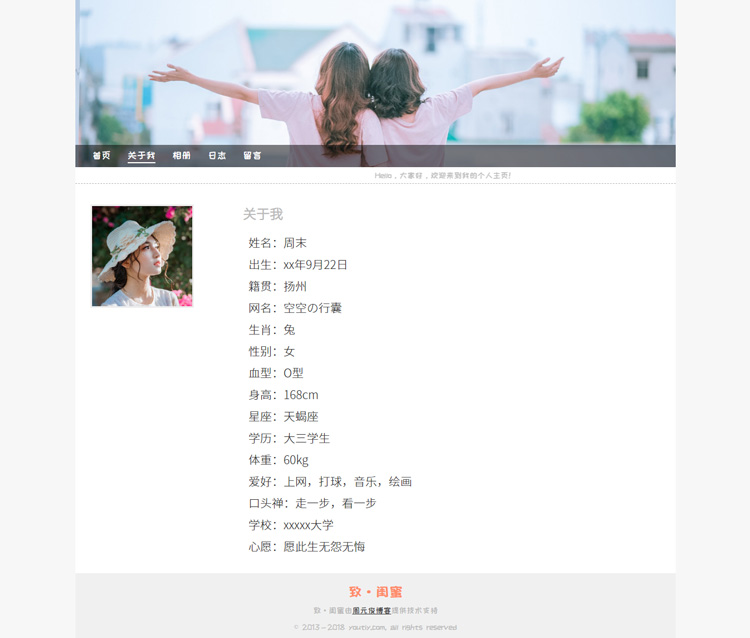Viewport: 750px width, 638px height.
Task: Switch to the 日志 journal section
Action: pos(217,156)
